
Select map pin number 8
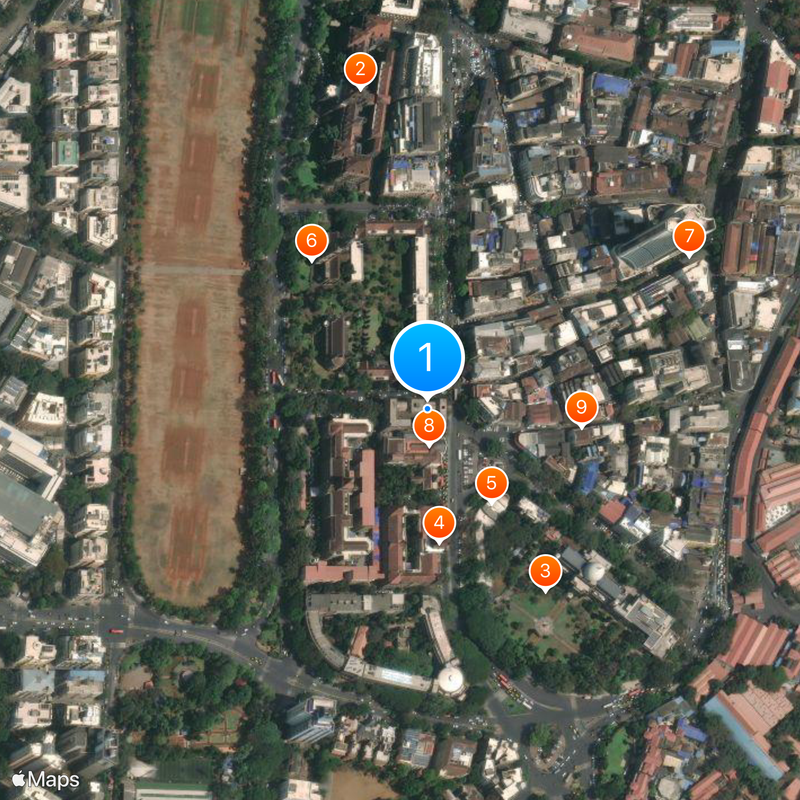pyautogui.click(x=428, y=427)
